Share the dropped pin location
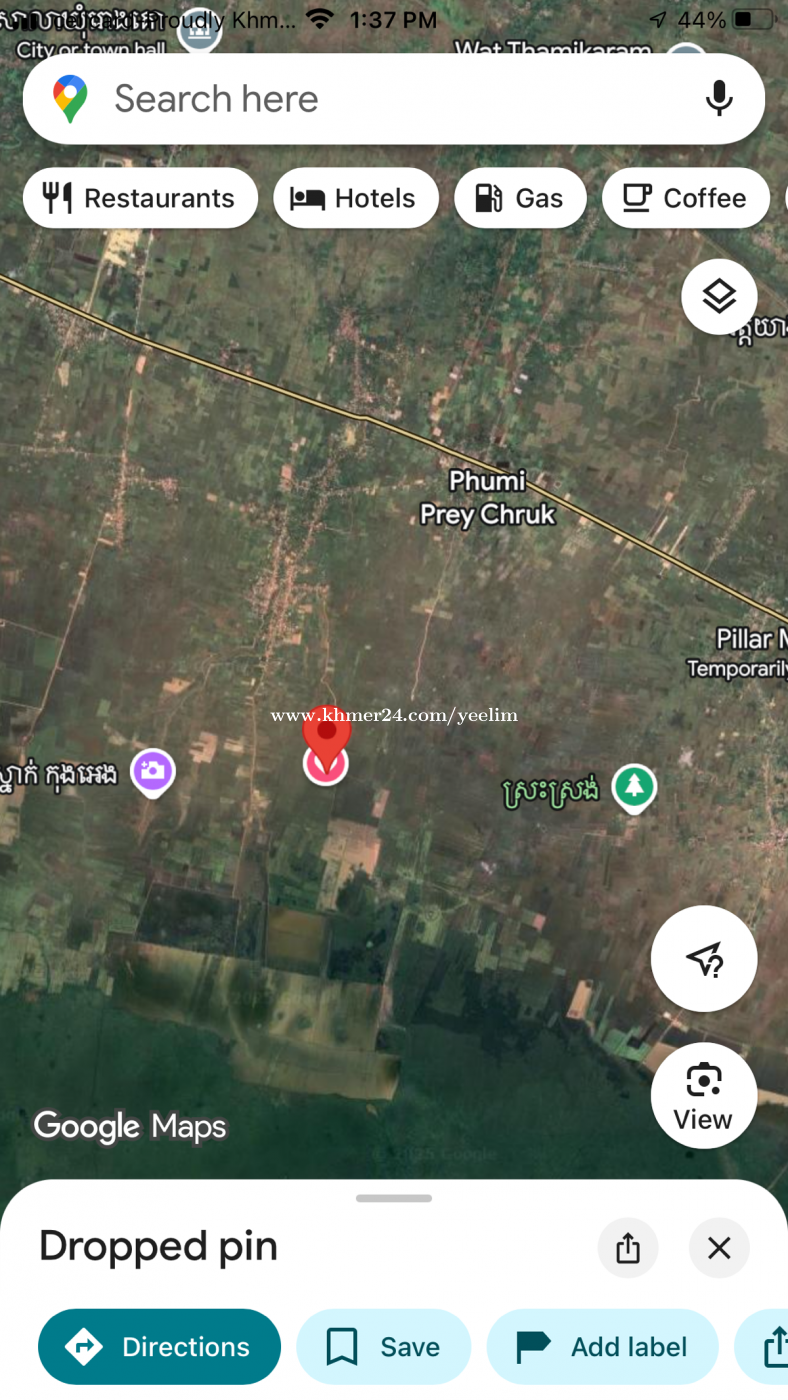Screen dimensions: 788x1400 pos(628,1247)
